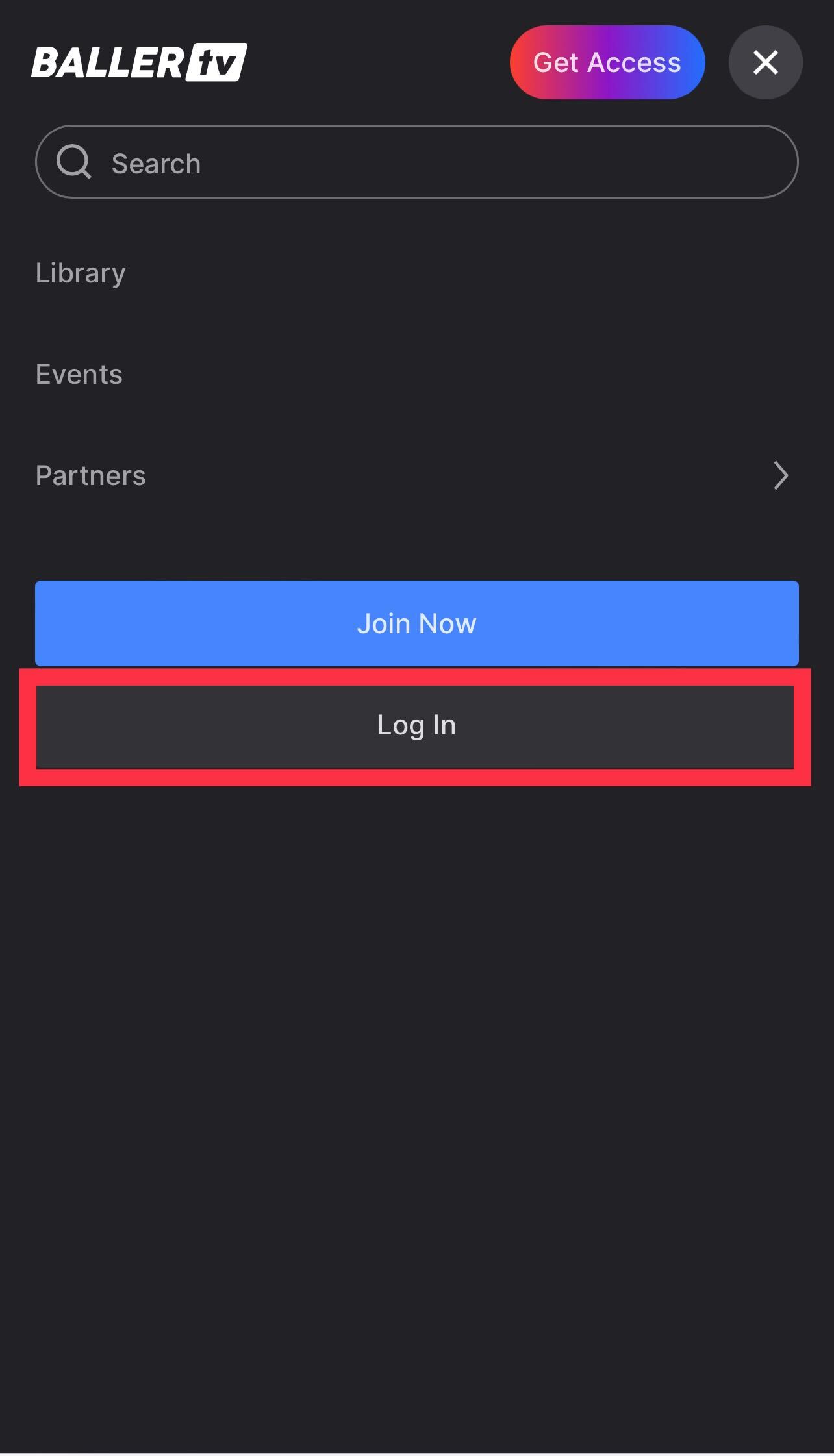This screenshot has width=834, height=1456.
Task: Open the Log In page
Action: 416,726
